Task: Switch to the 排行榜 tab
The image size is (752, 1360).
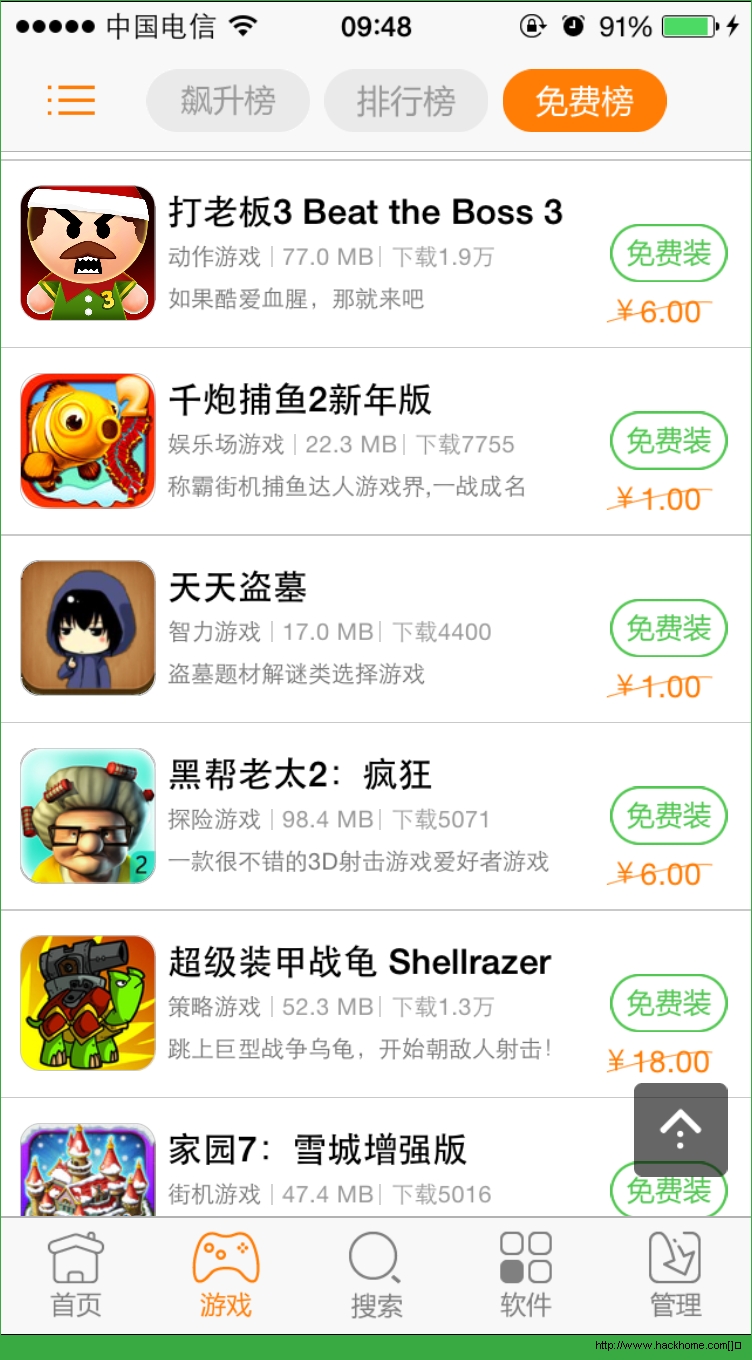Action: coord(406,101)
